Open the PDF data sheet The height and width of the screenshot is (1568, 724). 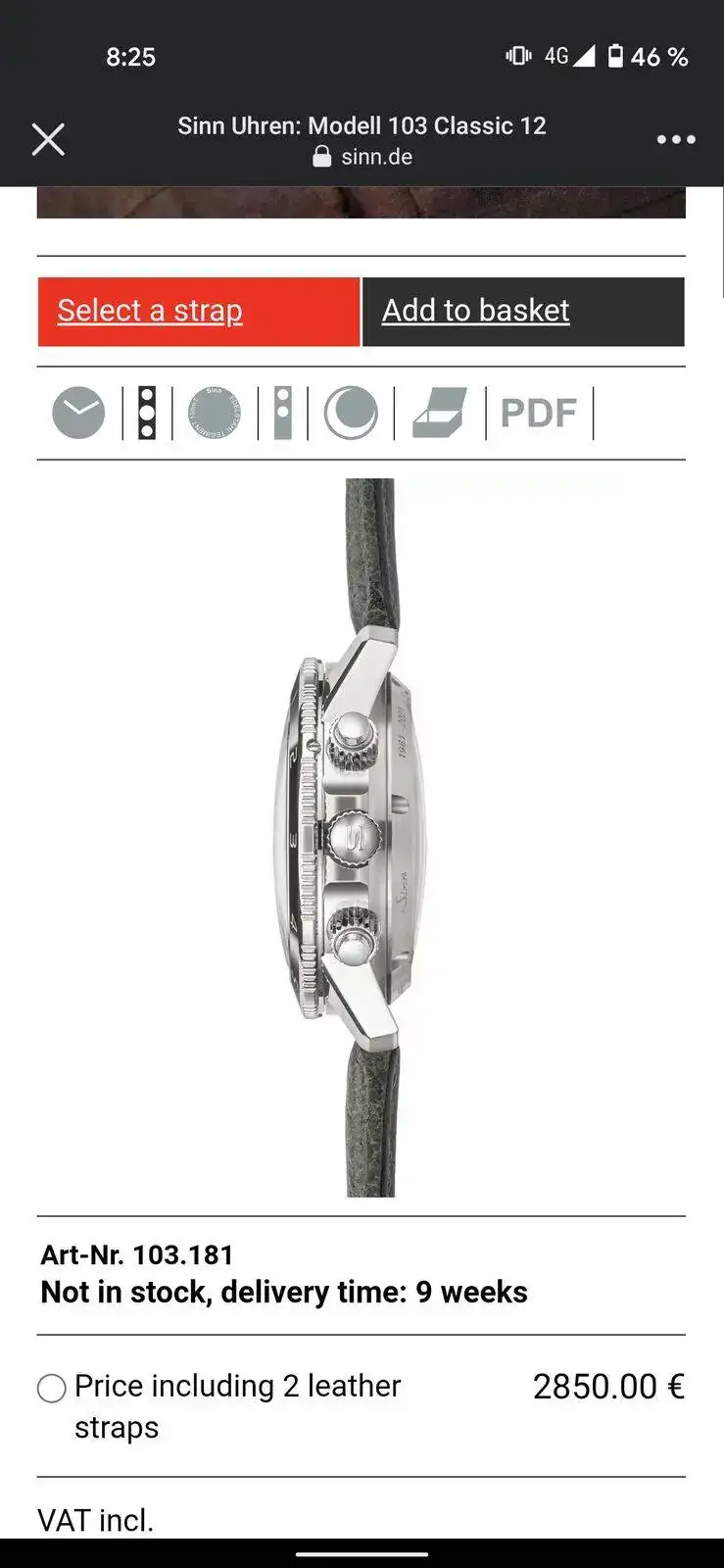click(x=539, y=413)
